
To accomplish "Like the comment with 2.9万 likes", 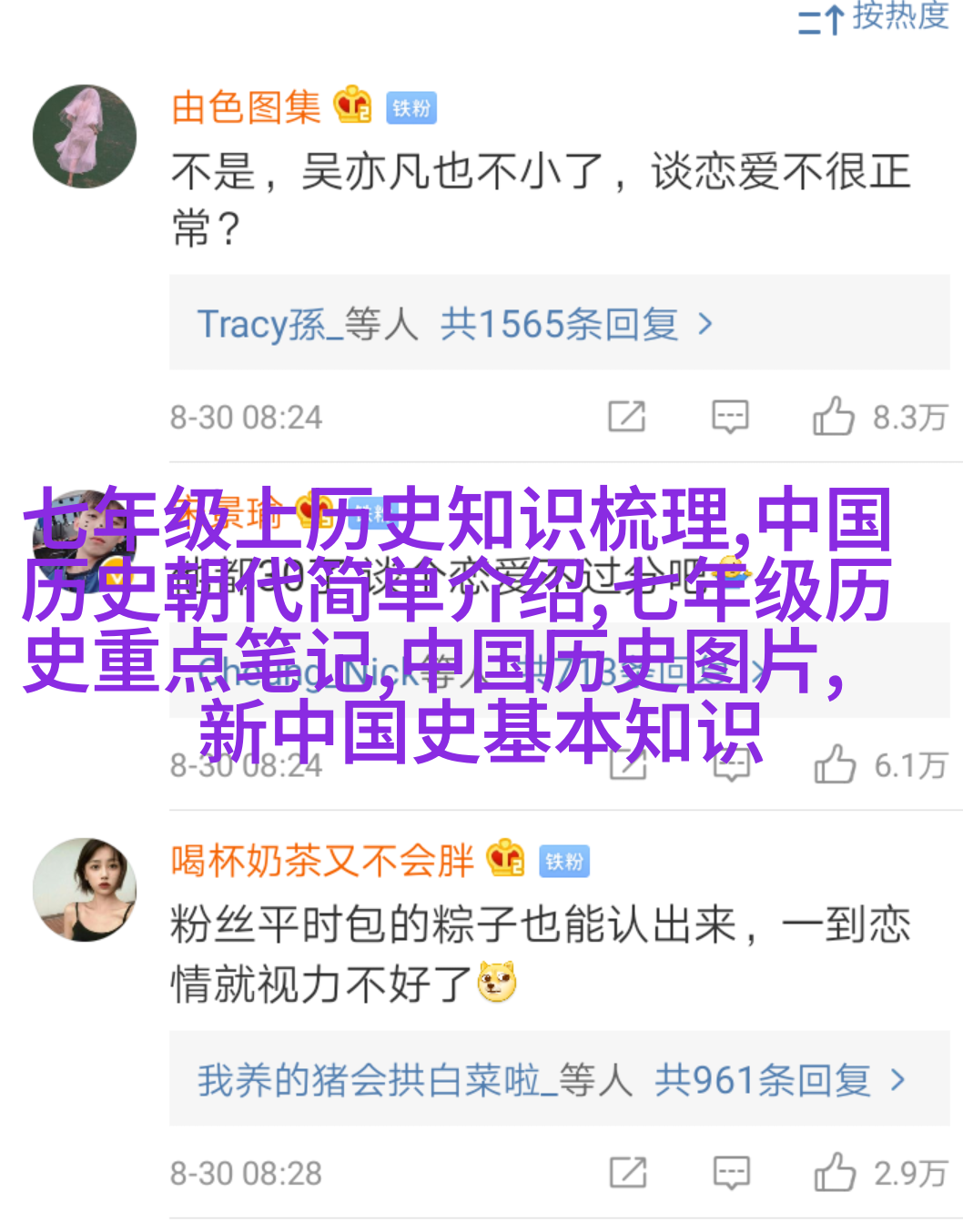I will pyautogui.click(x=836, y=1173).
